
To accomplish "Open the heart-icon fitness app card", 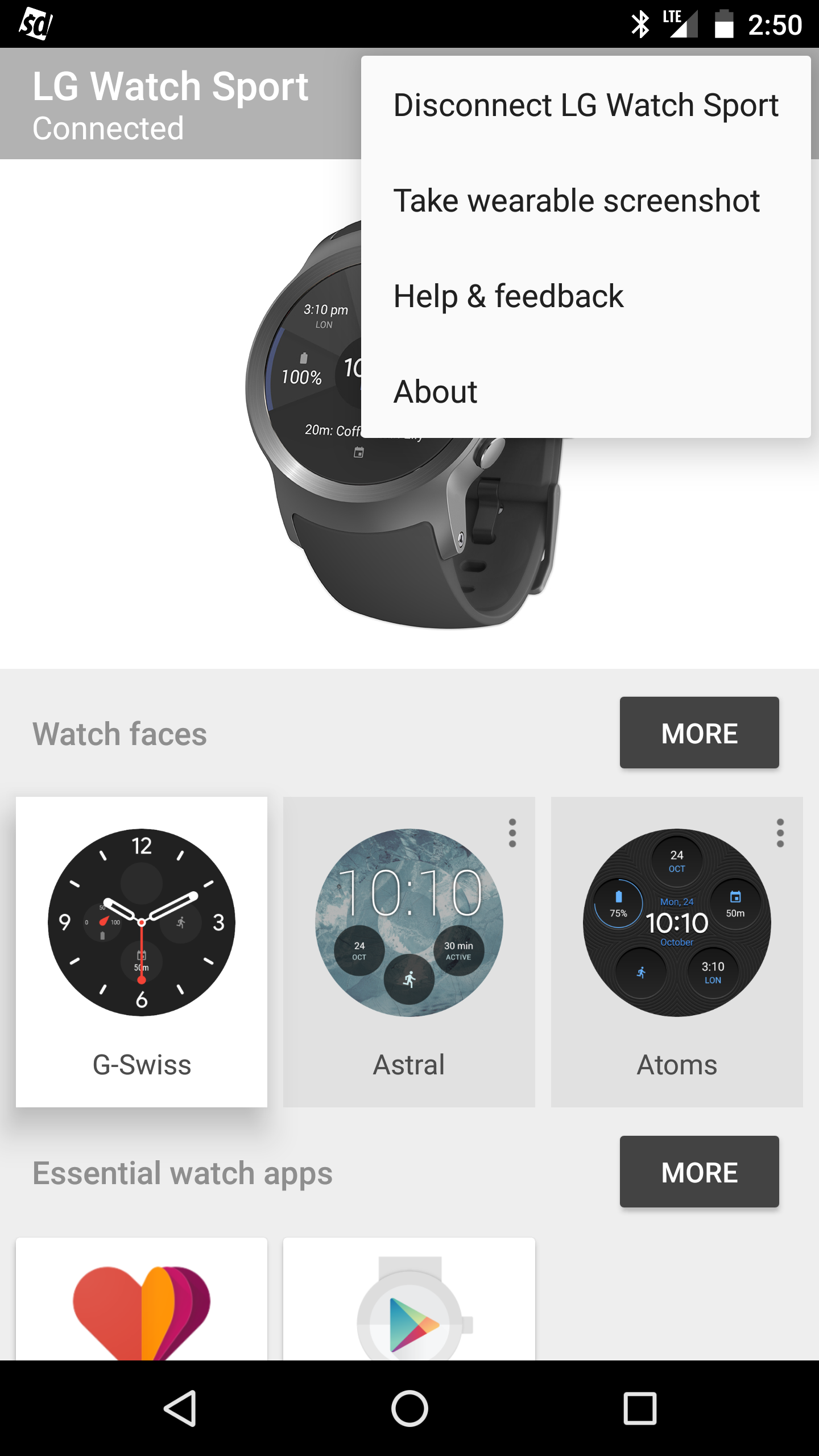I will coord(142,1299).
